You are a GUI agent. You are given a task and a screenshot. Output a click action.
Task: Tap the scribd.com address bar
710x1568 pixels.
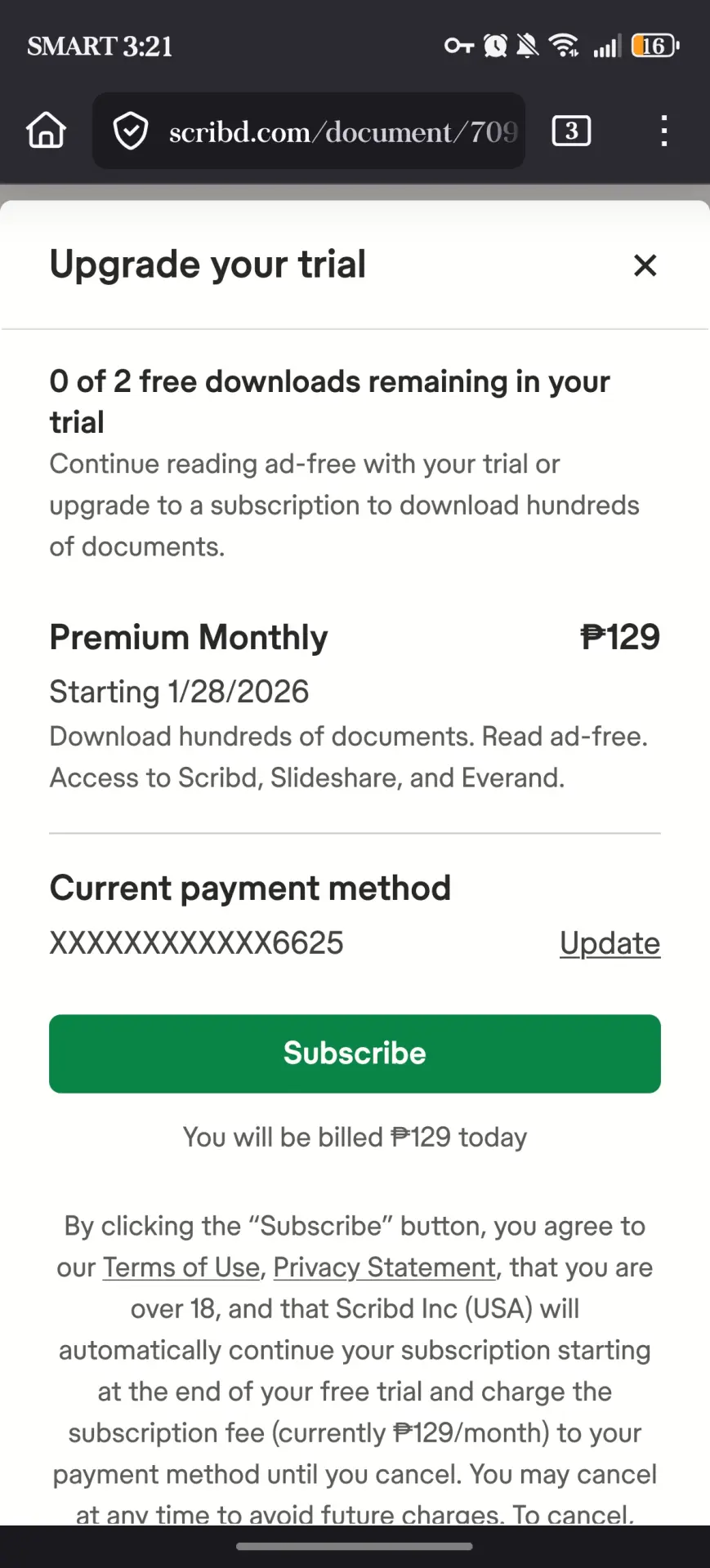(x=309, y=131)
